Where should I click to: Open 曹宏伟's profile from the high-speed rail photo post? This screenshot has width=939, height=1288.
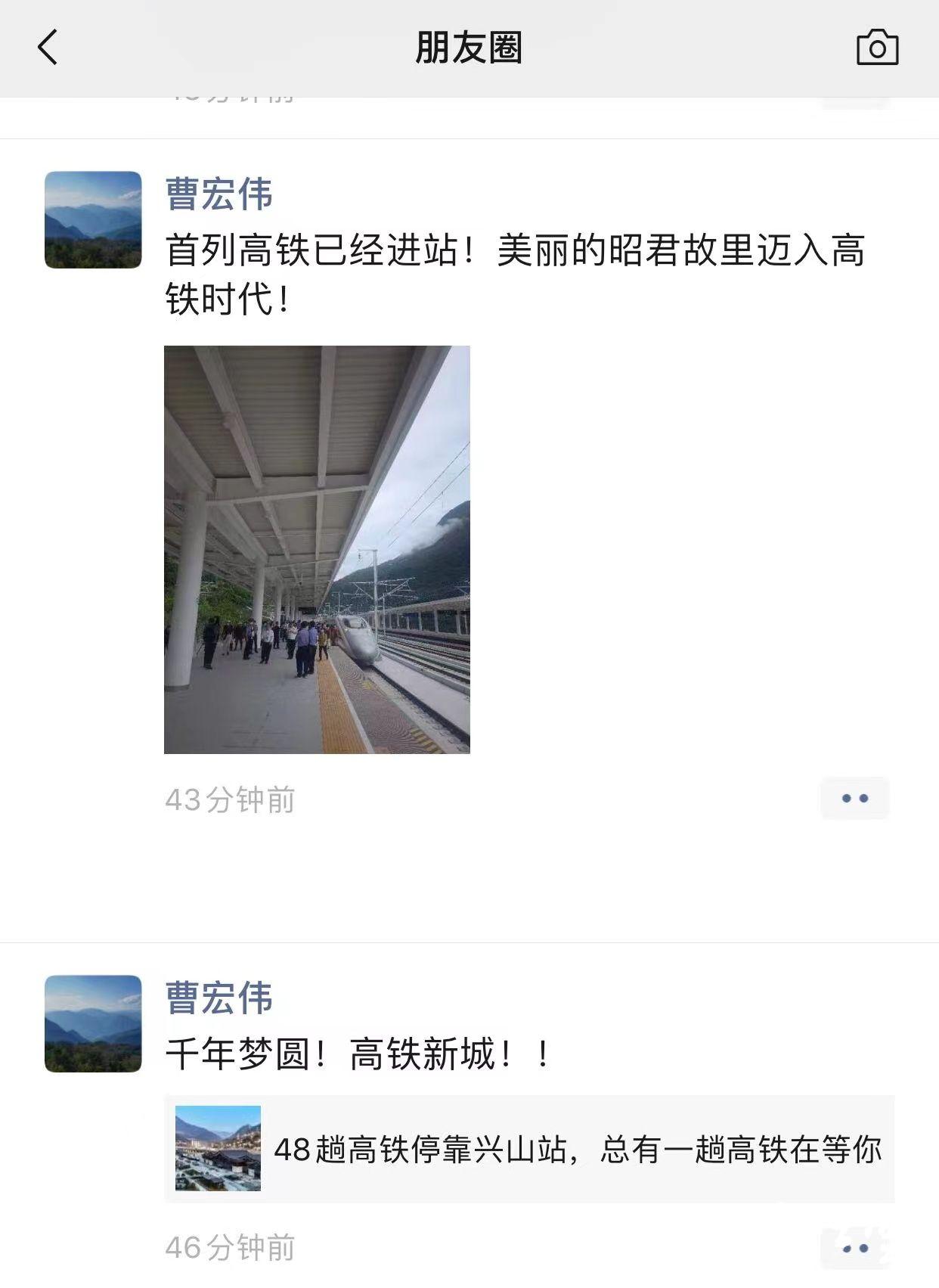pos(218,194)
